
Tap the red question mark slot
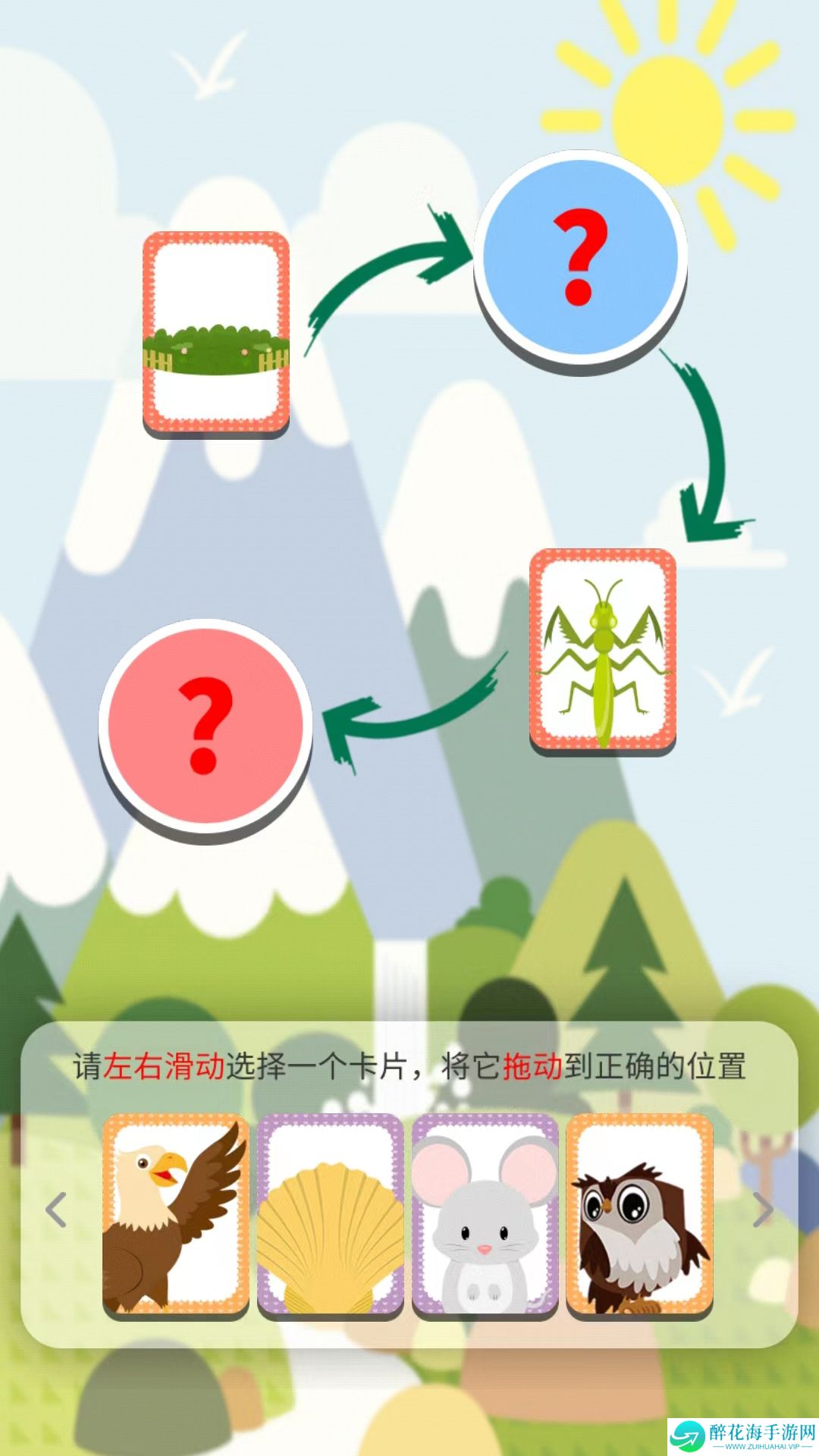point(206,726)
